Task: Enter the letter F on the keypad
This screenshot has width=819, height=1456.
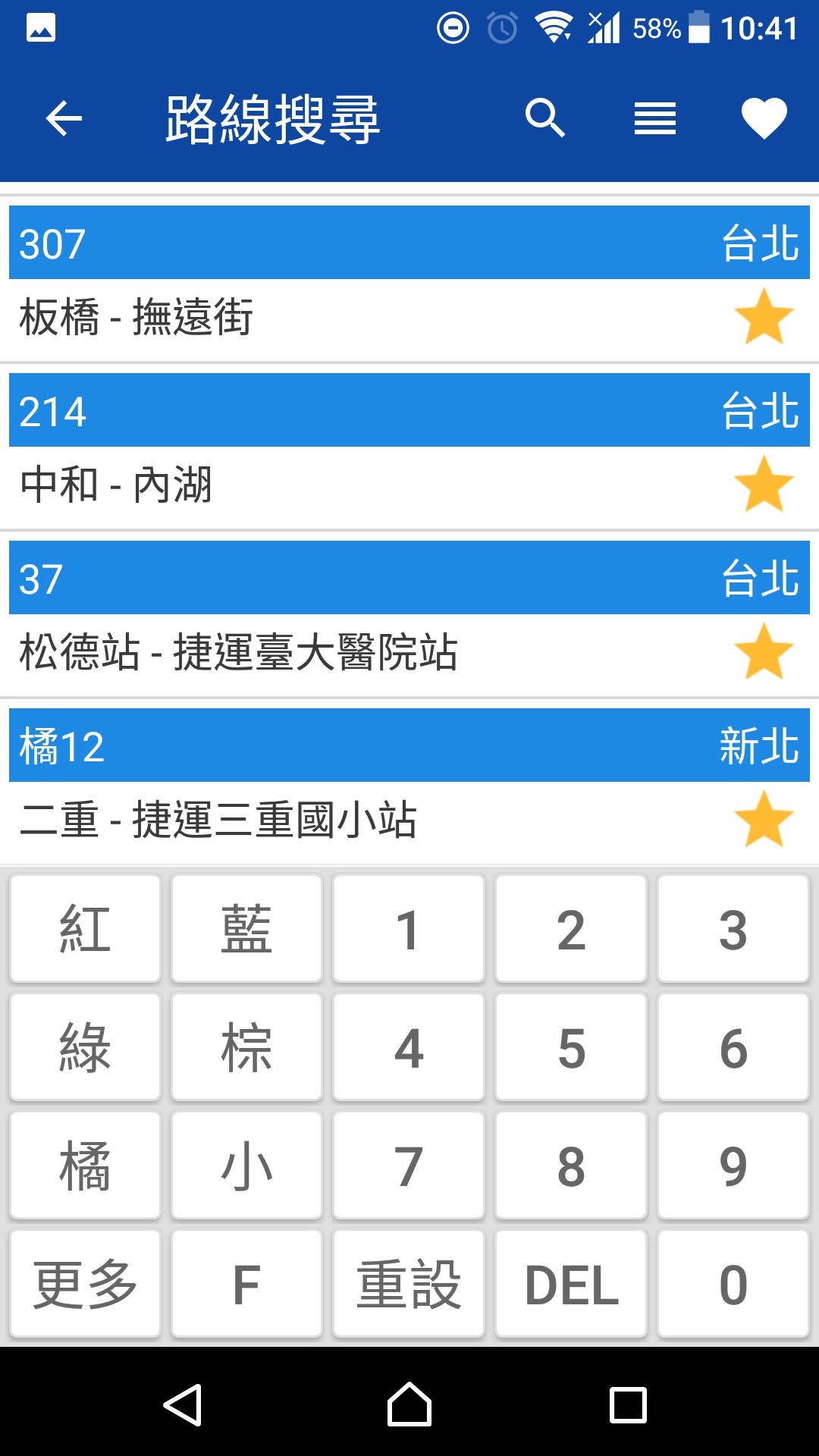Action: pyautogui.click(x=246, y=1284)
